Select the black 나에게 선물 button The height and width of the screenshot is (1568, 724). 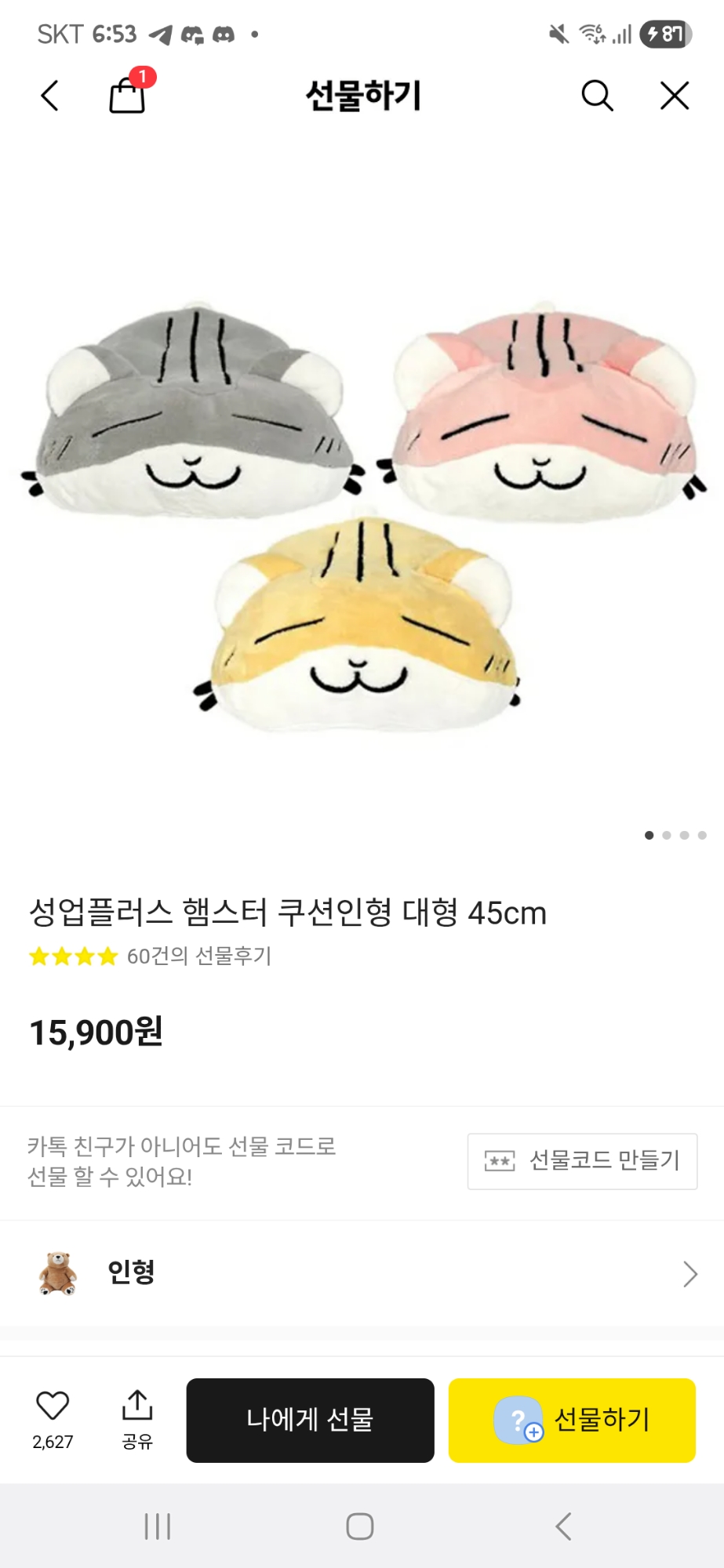310,1420
